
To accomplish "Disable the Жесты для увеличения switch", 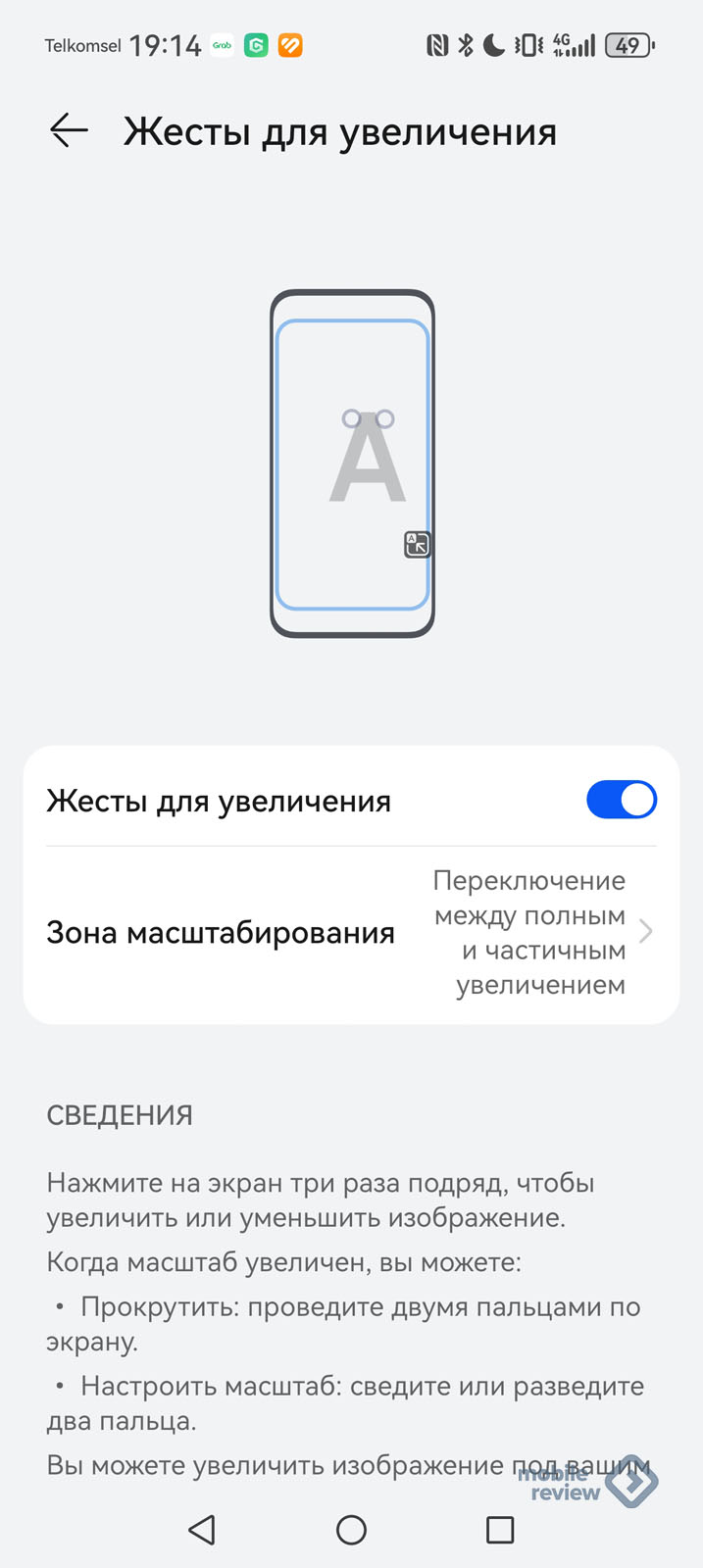I will point(622,800).
